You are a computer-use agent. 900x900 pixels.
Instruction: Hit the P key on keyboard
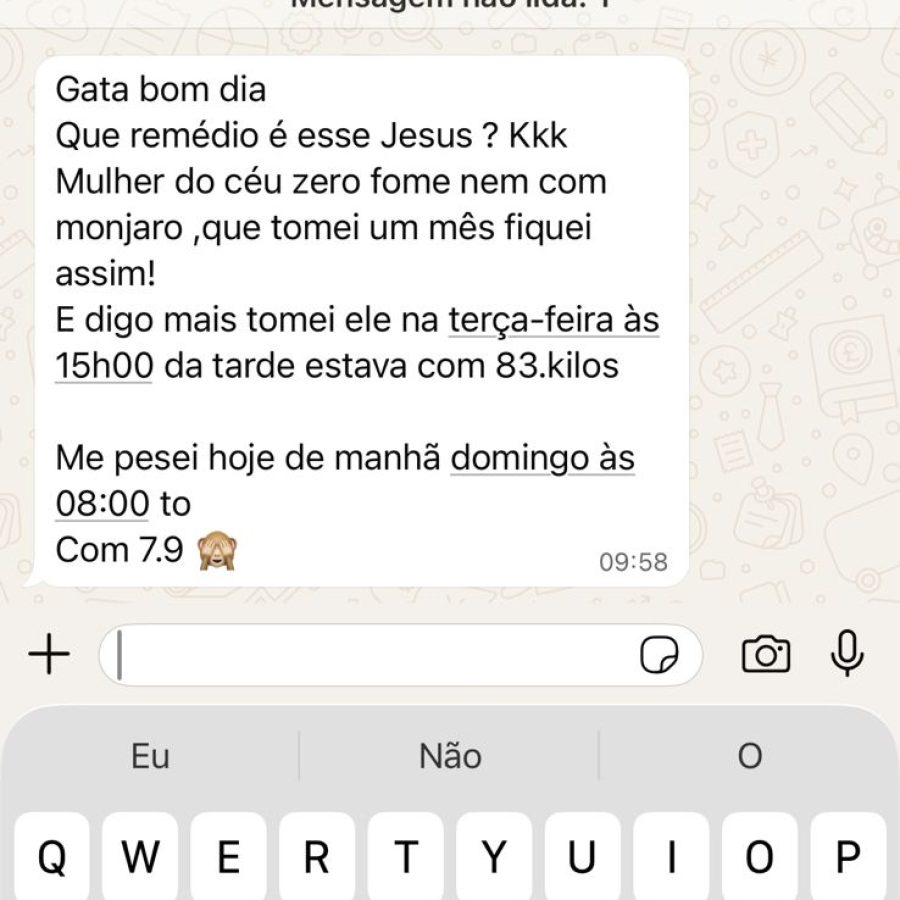click(848, 857)
